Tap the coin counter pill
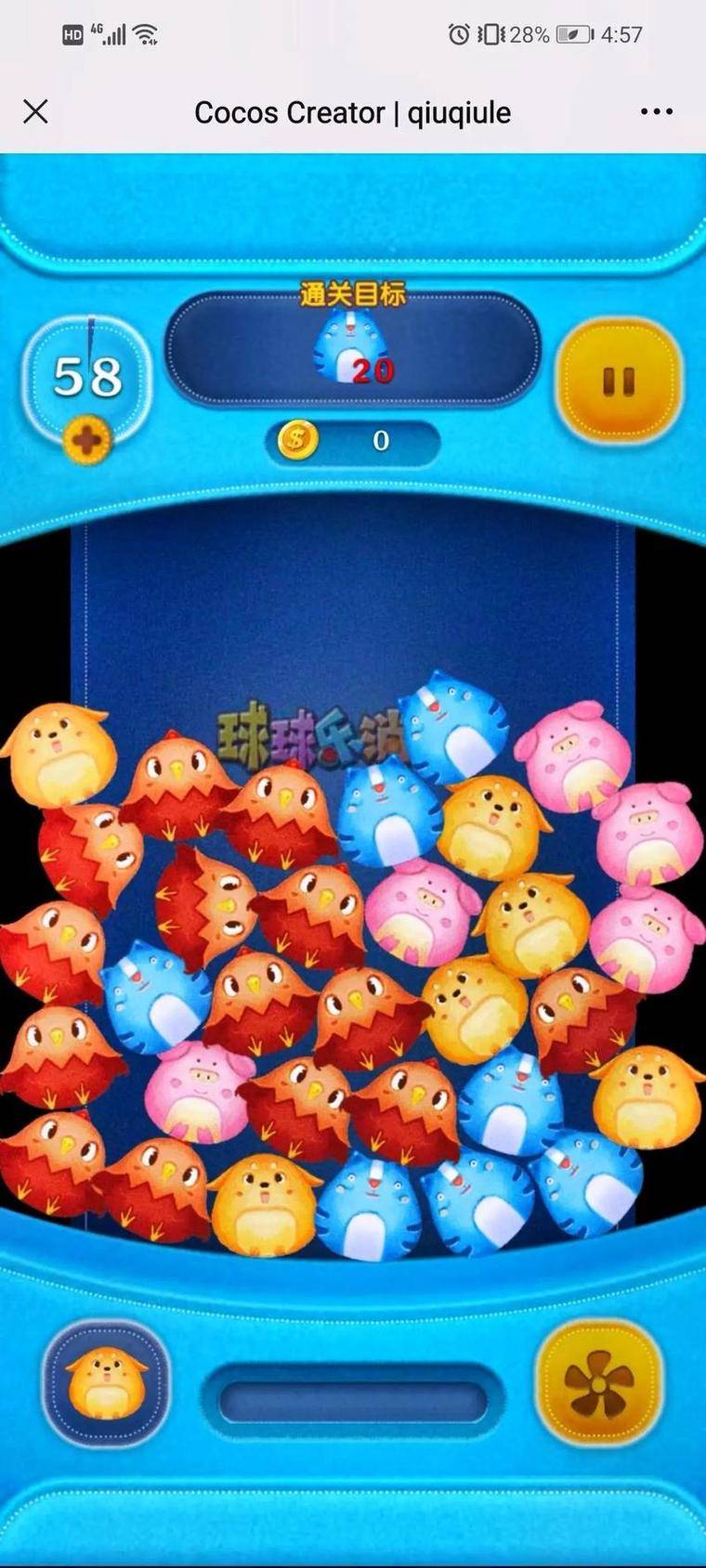 (x=352, y=440)
